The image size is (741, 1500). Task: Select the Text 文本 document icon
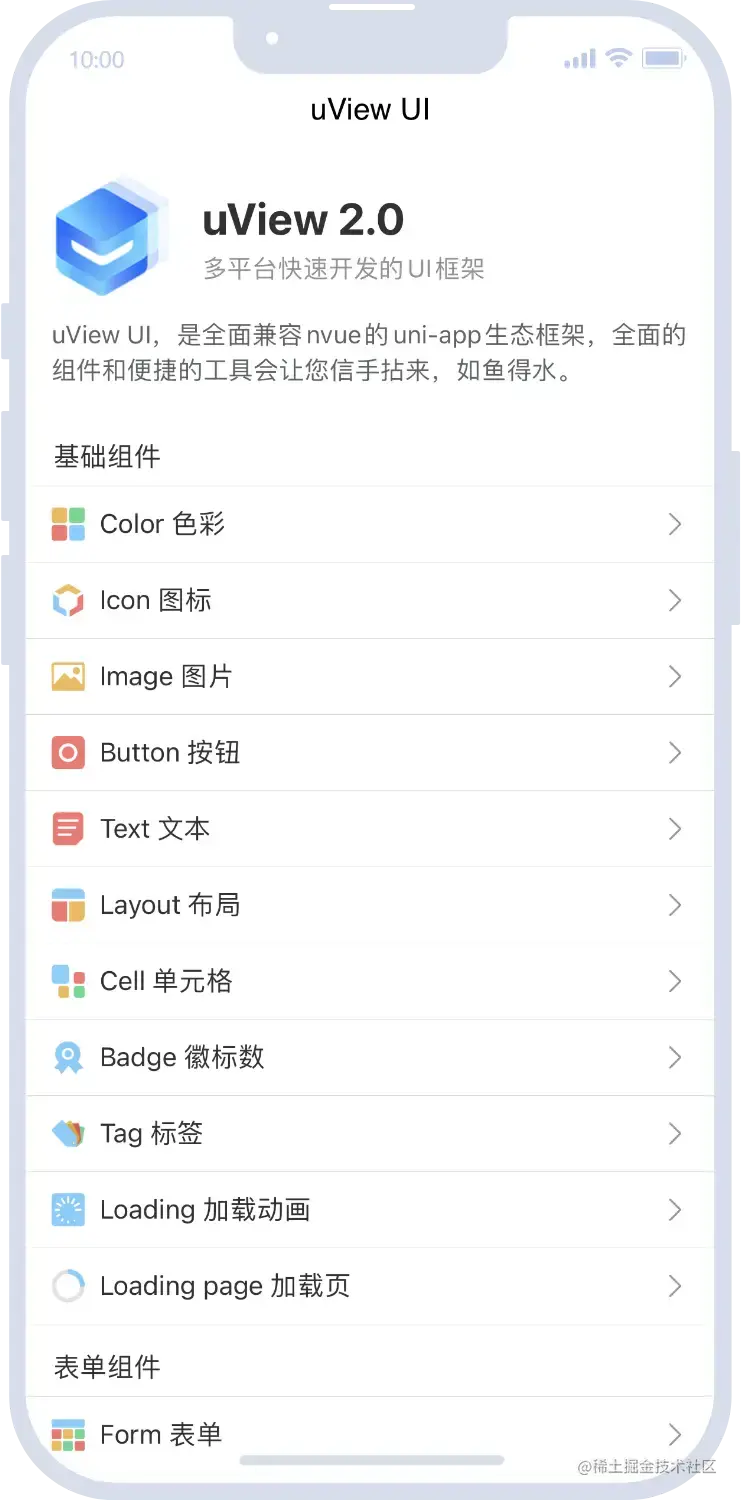point(68,828)
